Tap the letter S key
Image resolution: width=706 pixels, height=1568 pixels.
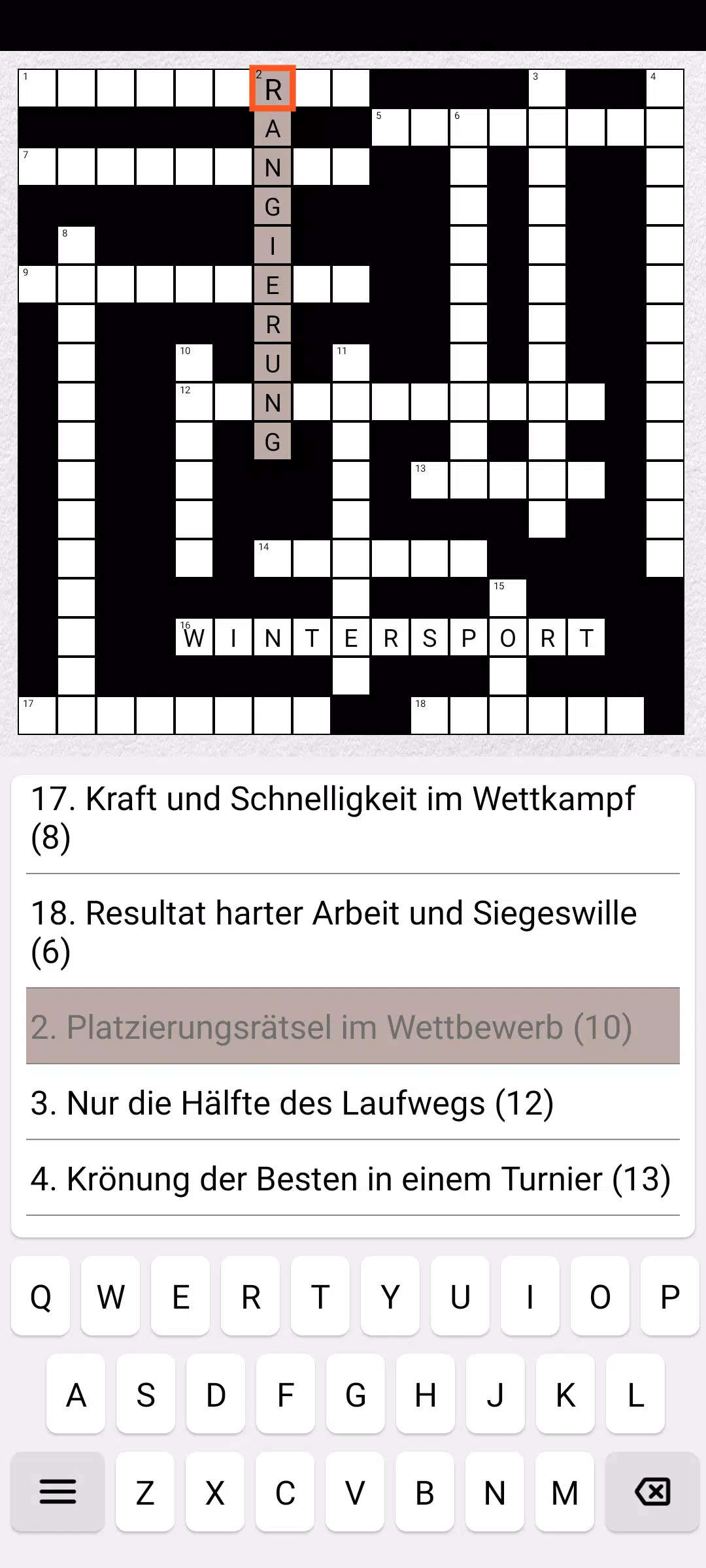pos(146,1394)
